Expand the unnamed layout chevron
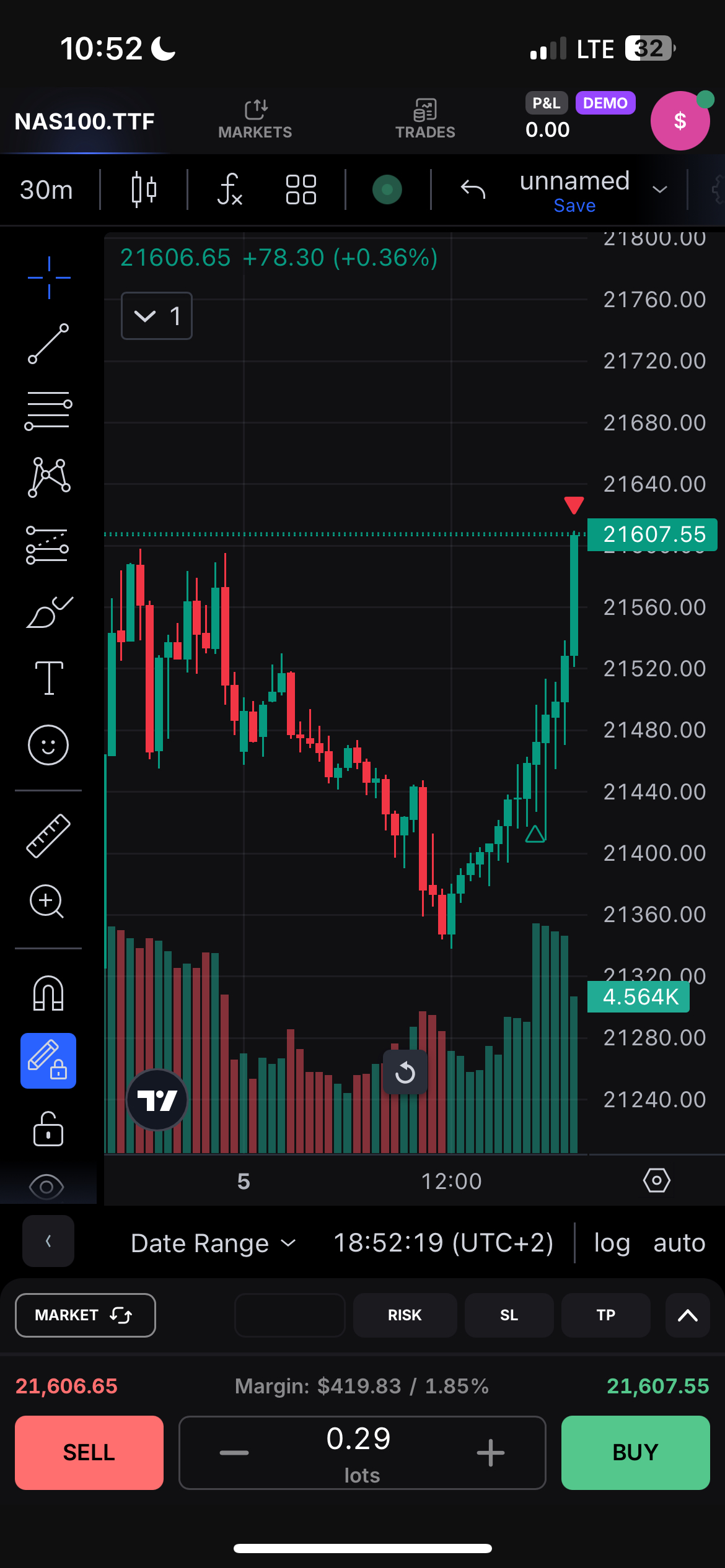 click(x=659, y=189)
